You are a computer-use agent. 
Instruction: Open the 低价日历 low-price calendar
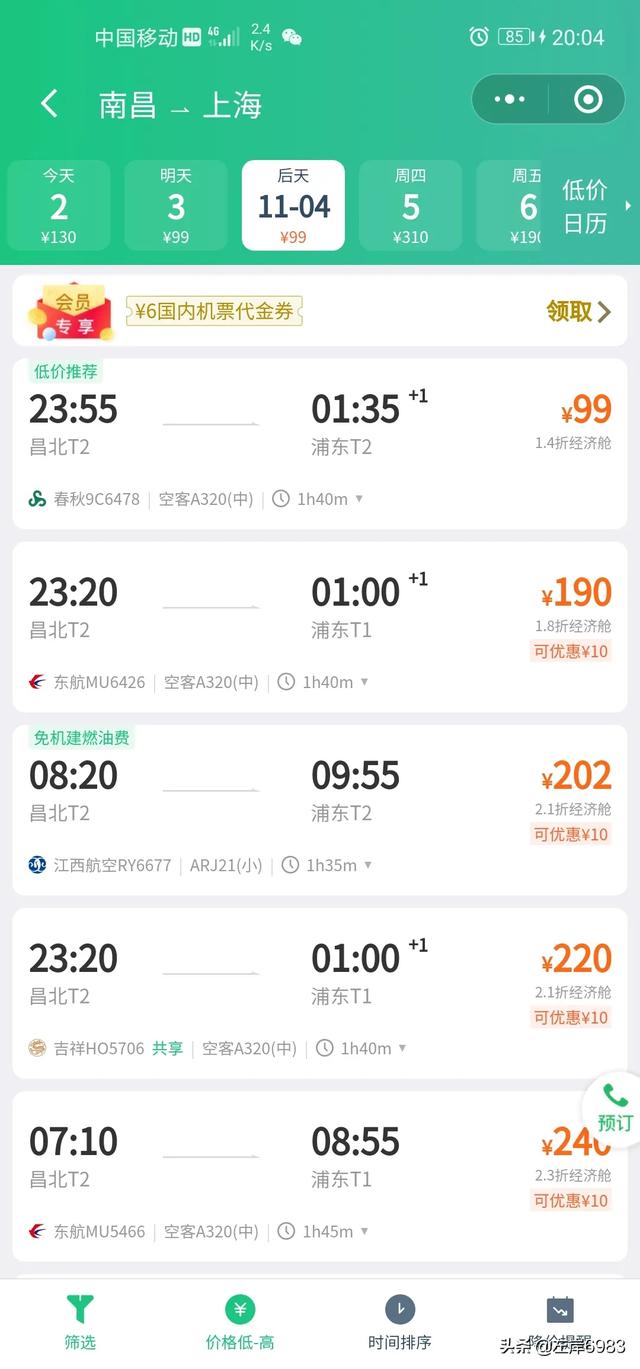pos(590,205)
